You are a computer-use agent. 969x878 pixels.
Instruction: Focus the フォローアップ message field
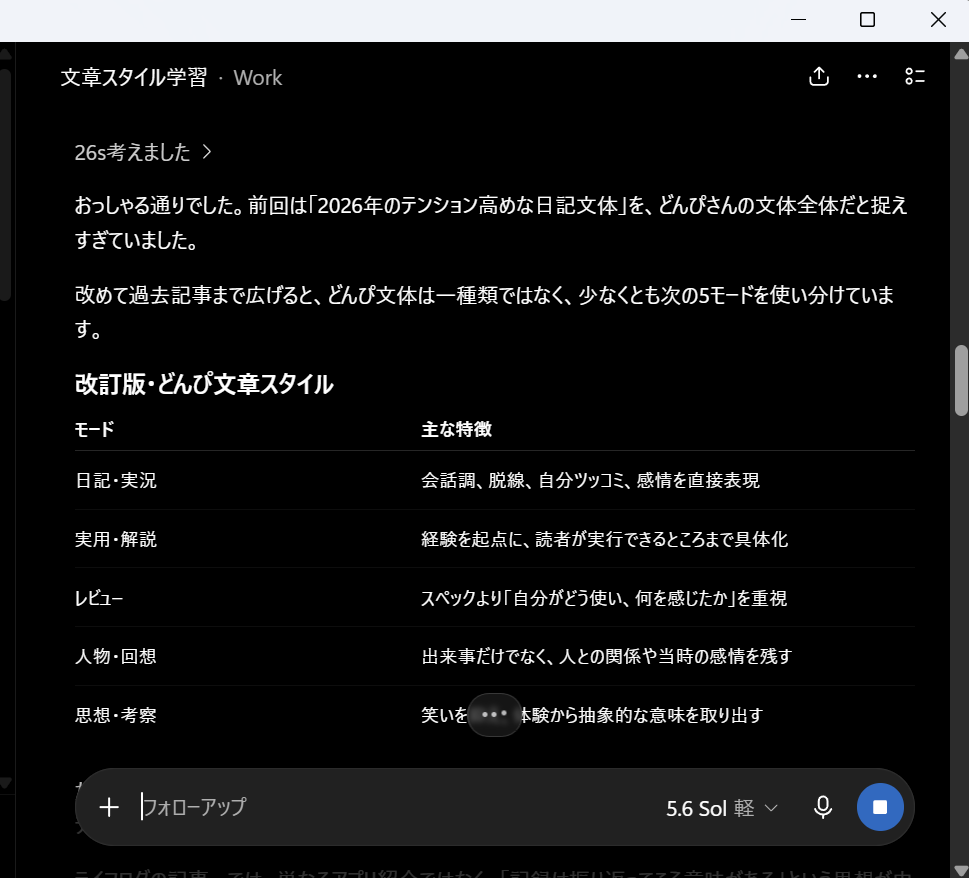396,807
